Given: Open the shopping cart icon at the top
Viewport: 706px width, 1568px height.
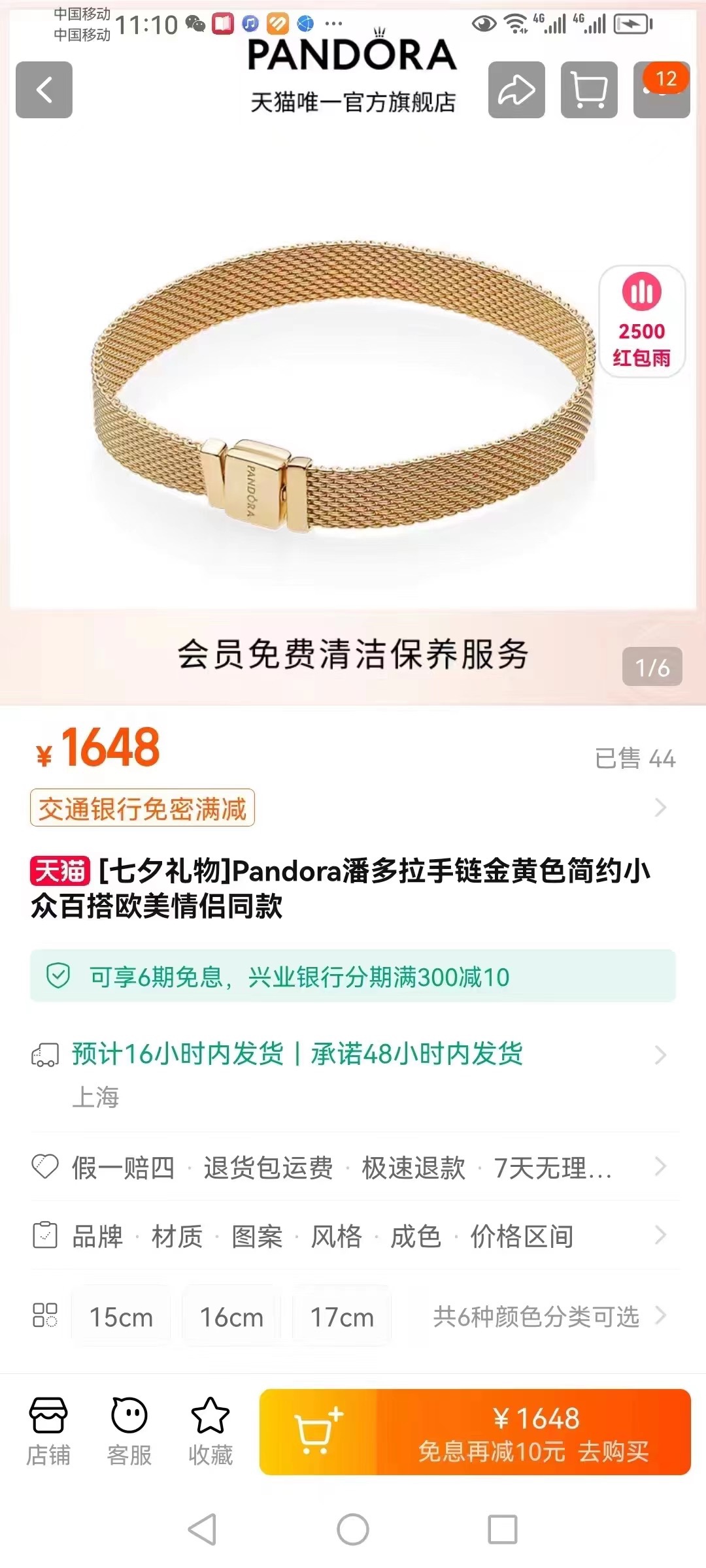Looking at the screenshot, I should pyautogui.click(x=589, y=90).
